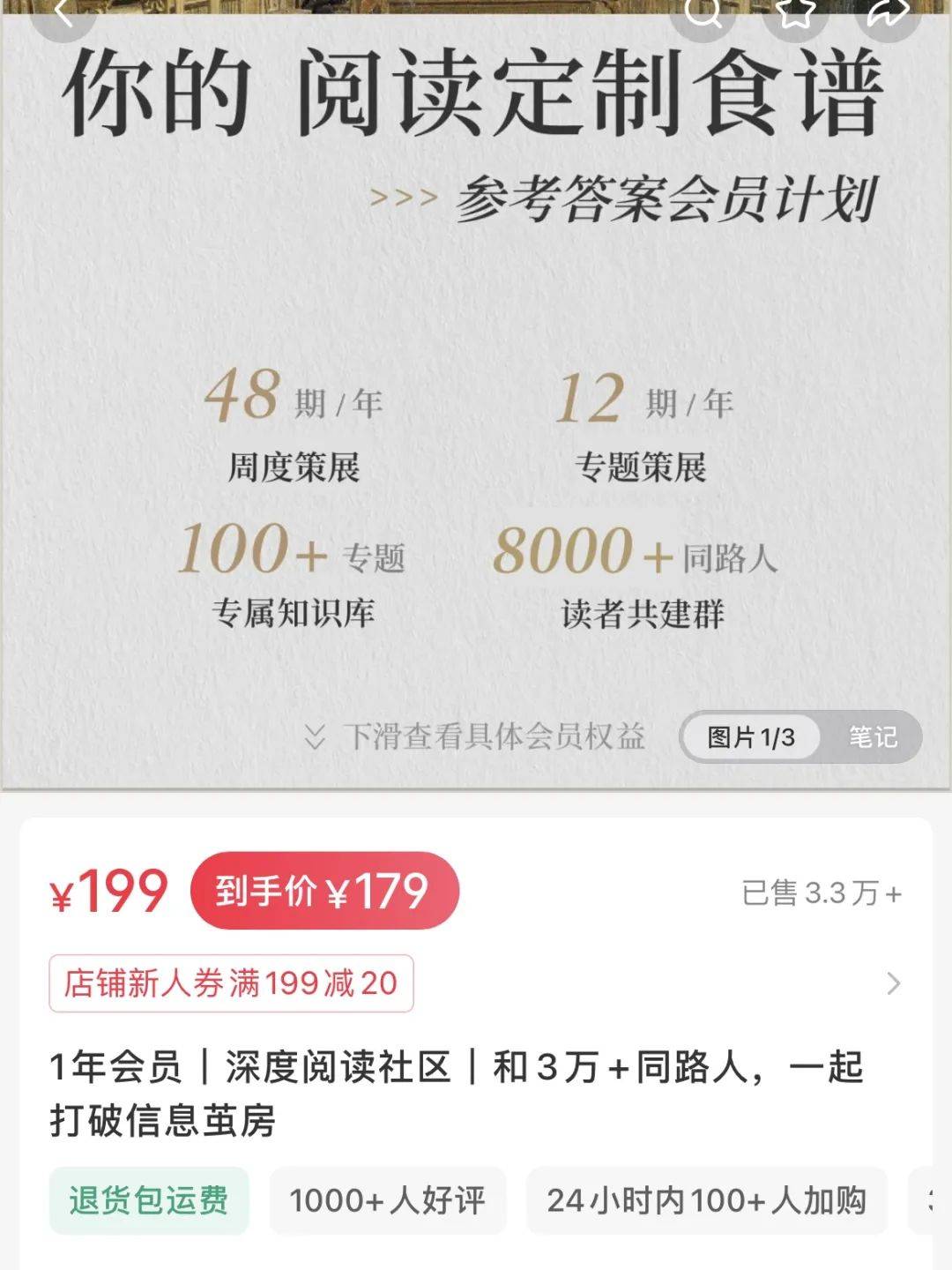Click the back arrow icon
Screen dimensions: 952x1270
[x=63, y=11]
